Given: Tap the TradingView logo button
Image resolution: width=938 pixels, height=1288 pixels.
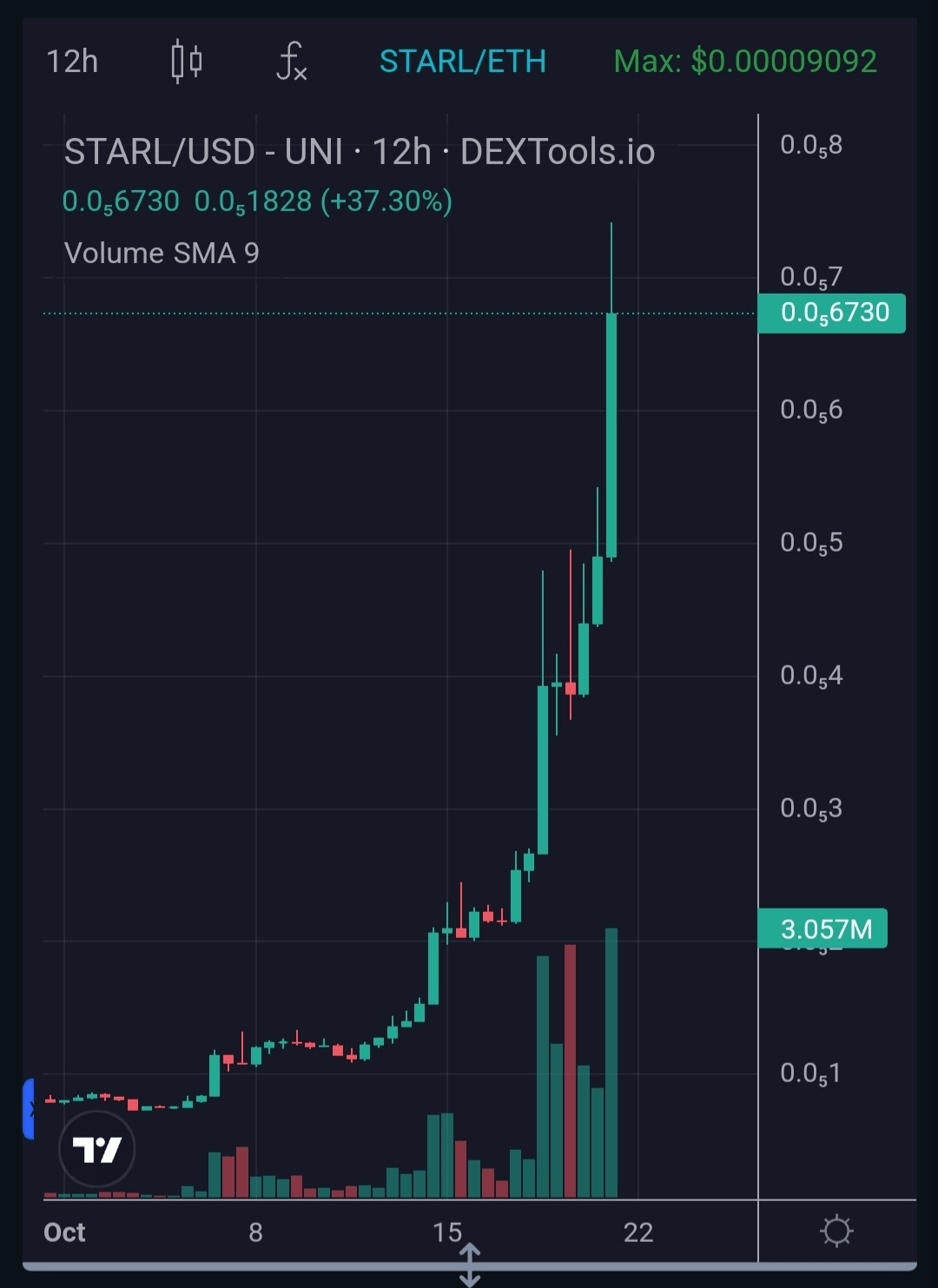Looking at the screenshot, I should pyautogui.click(x=96, y=1149).
